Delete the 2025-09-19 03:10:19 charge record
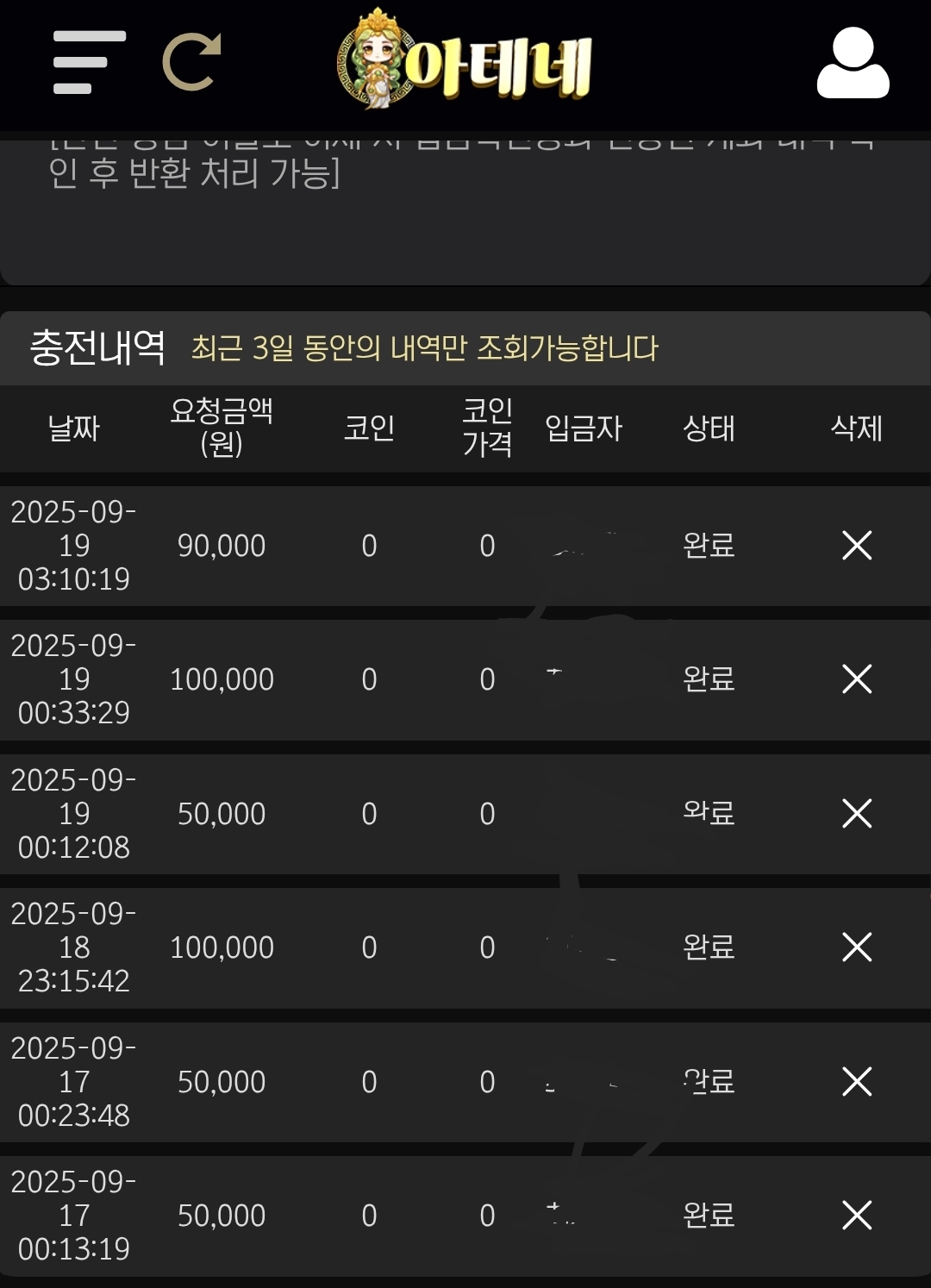This screenshot has width=931, height=1288. [x=857, y=545]
